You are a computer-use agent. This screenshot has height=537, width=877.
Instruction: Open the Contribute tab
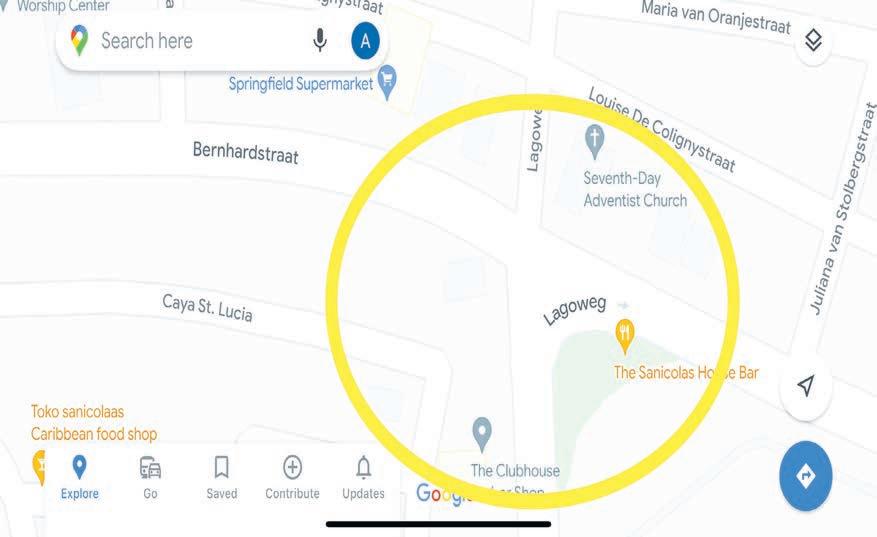point(292,476)
